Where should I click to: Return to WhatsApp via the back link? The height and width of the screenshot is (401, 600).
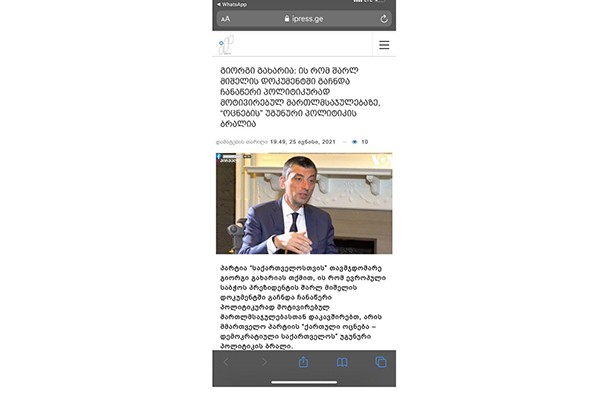pyautogui.click(x=233, y=4)
